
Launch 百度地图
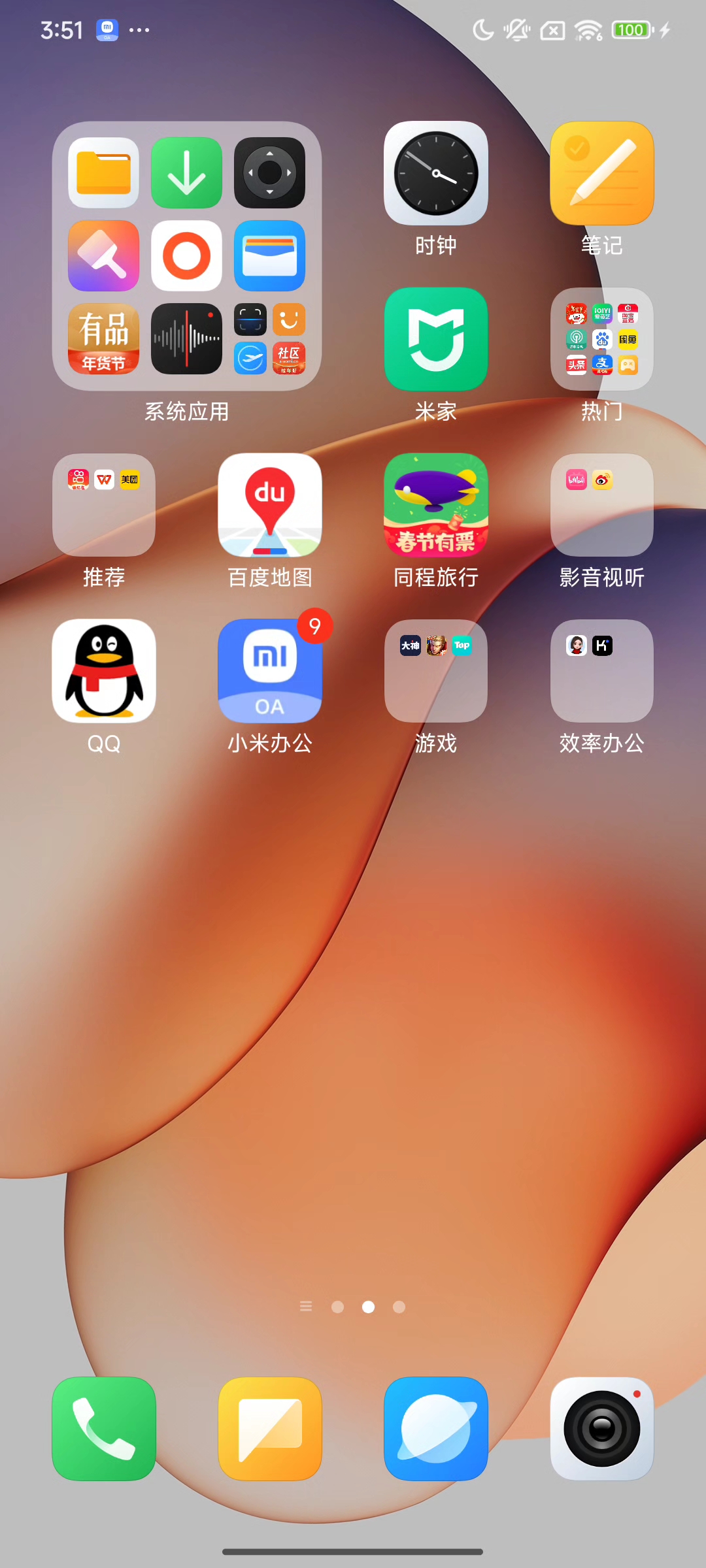pyautogui.click(x=270, y=505)
